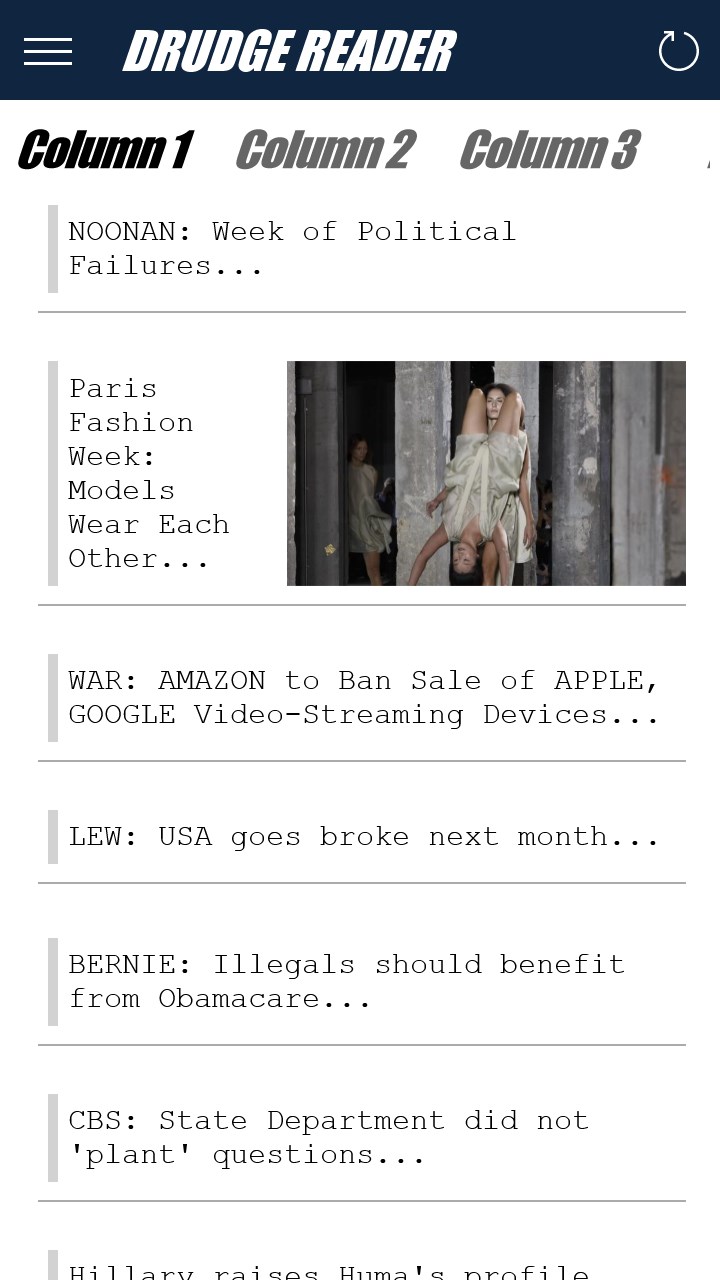Refresh the Drudge Reader feed
Image resolution: width=720 pixels, height=1280 pixels.
click(678, 51)
